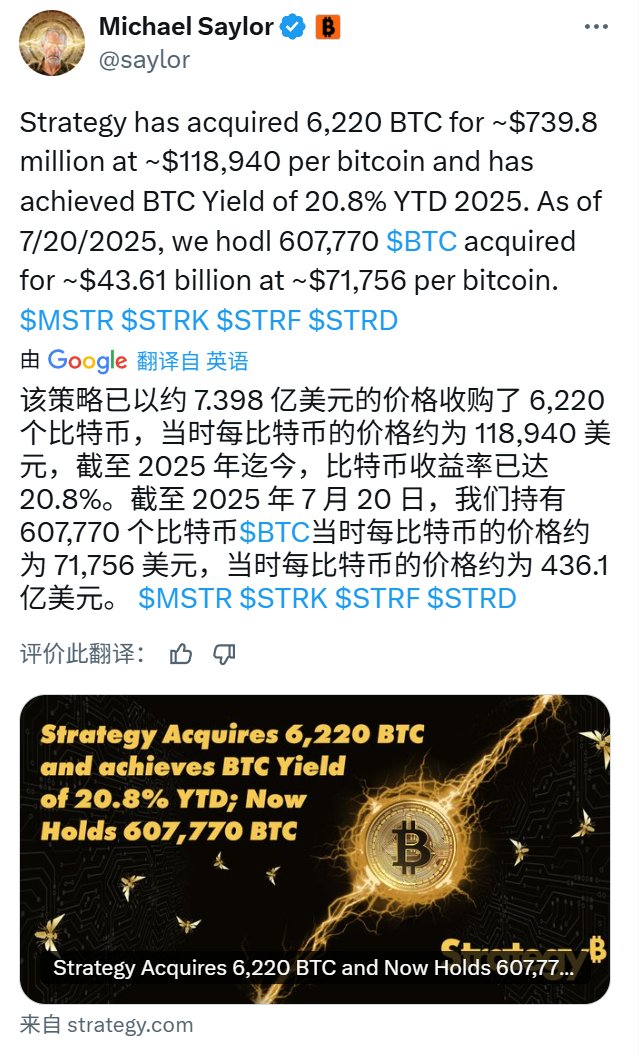This screenshot has width=639, height=1059.
Task: Open the Strategy Acquires 6,220 BTC link card
Action: (315, 849)
